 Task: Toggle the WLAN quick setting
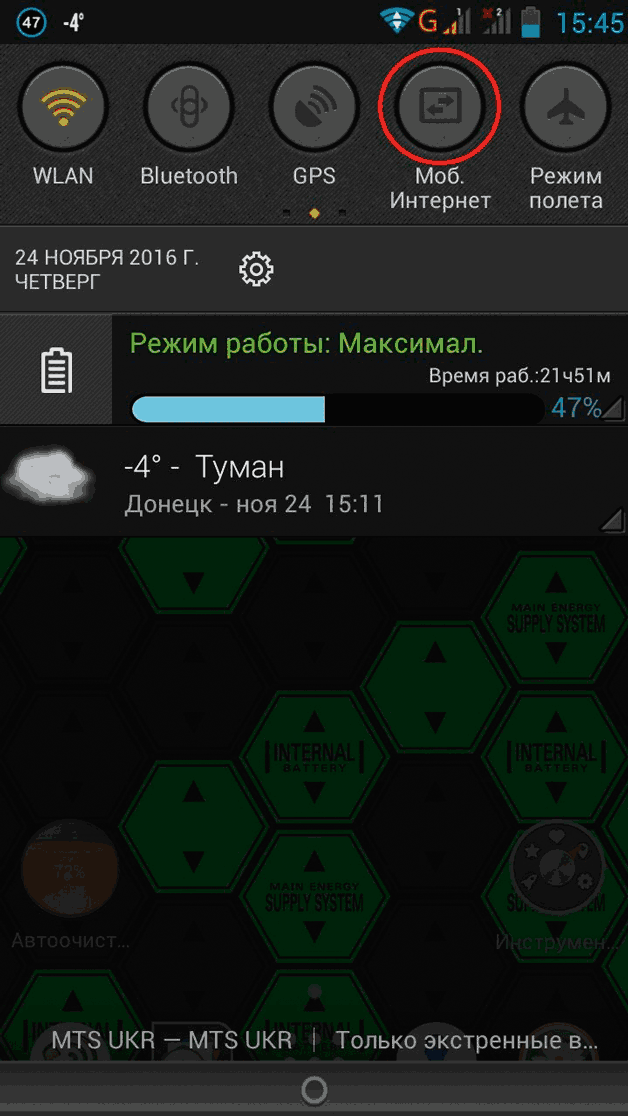click(63, 109)
